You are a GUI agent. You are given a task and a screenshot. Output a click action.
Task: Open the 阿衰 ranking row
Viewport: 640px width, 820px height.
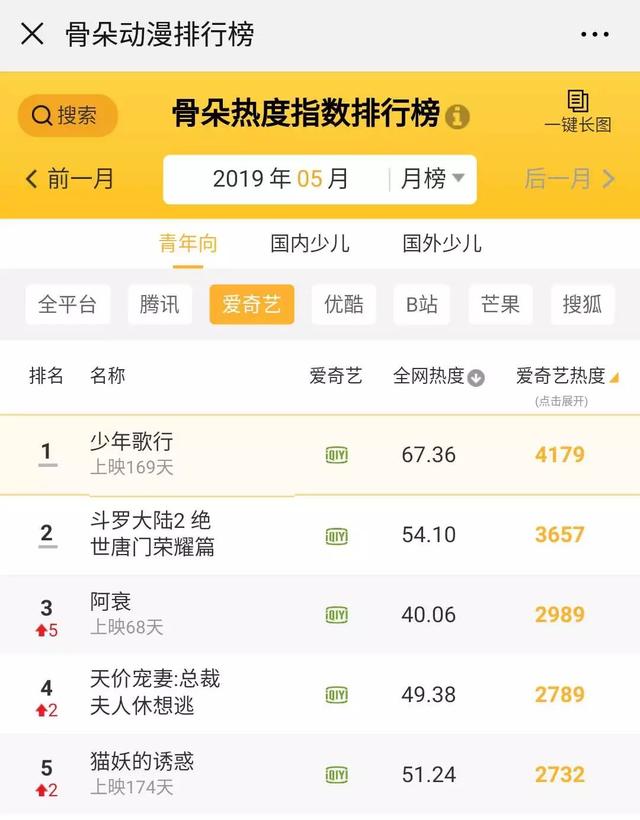111,602
